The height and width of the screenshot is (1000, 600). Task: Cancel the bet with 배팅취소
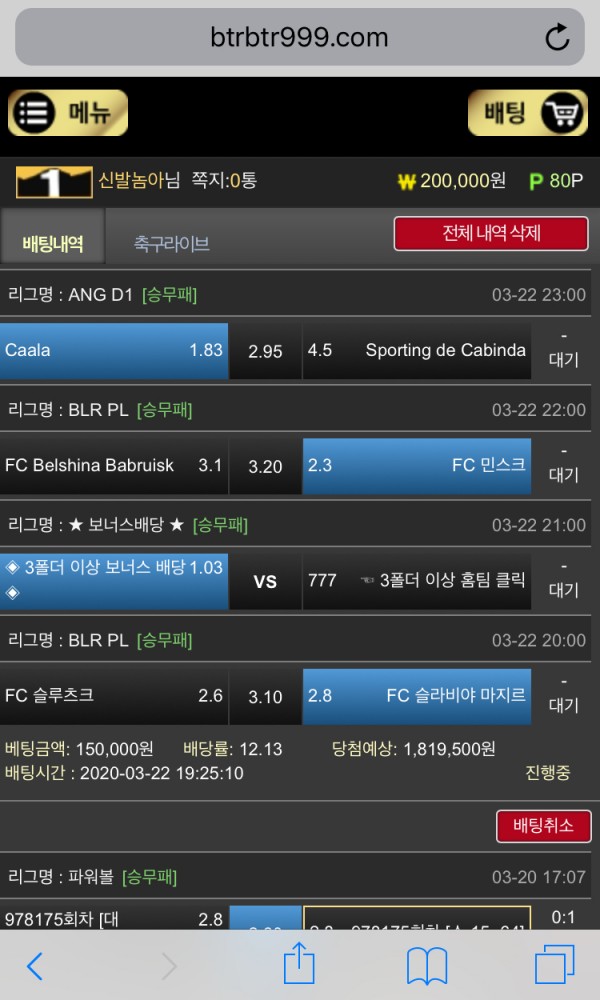click(543, 826)
